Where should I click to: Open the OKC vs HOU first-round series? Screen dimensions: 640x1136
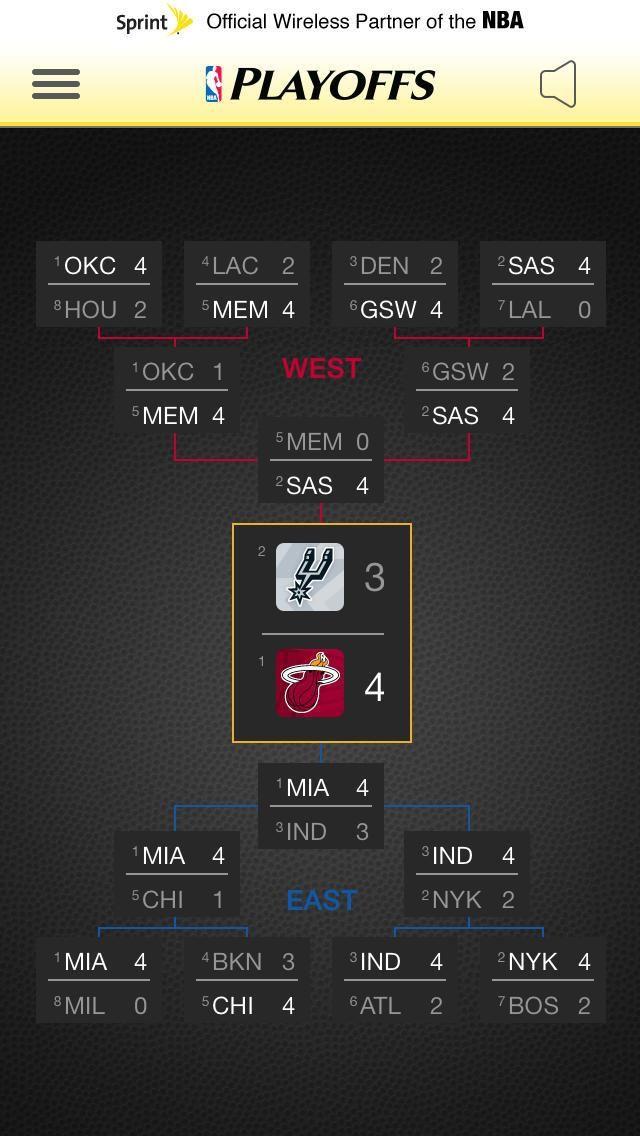[99, 287]
